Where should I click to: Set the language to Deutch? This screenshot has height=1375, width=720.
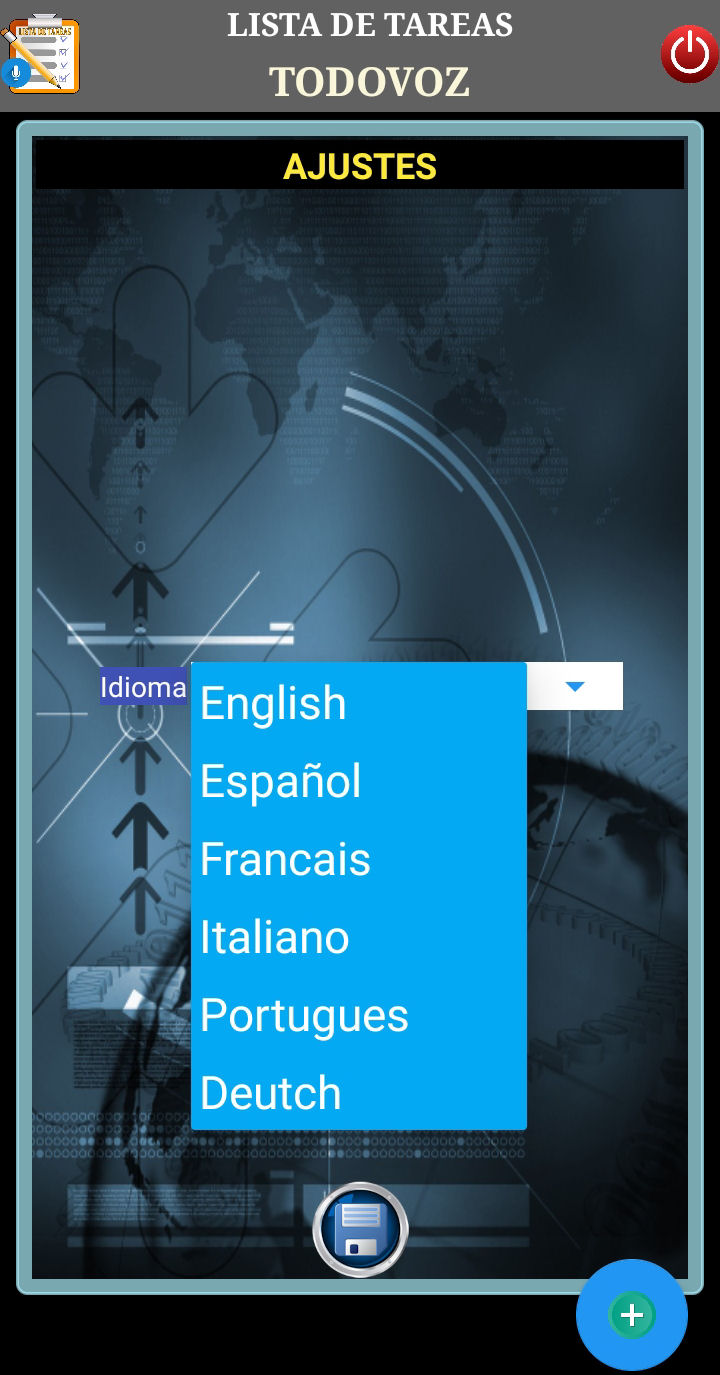[358, 1093]
